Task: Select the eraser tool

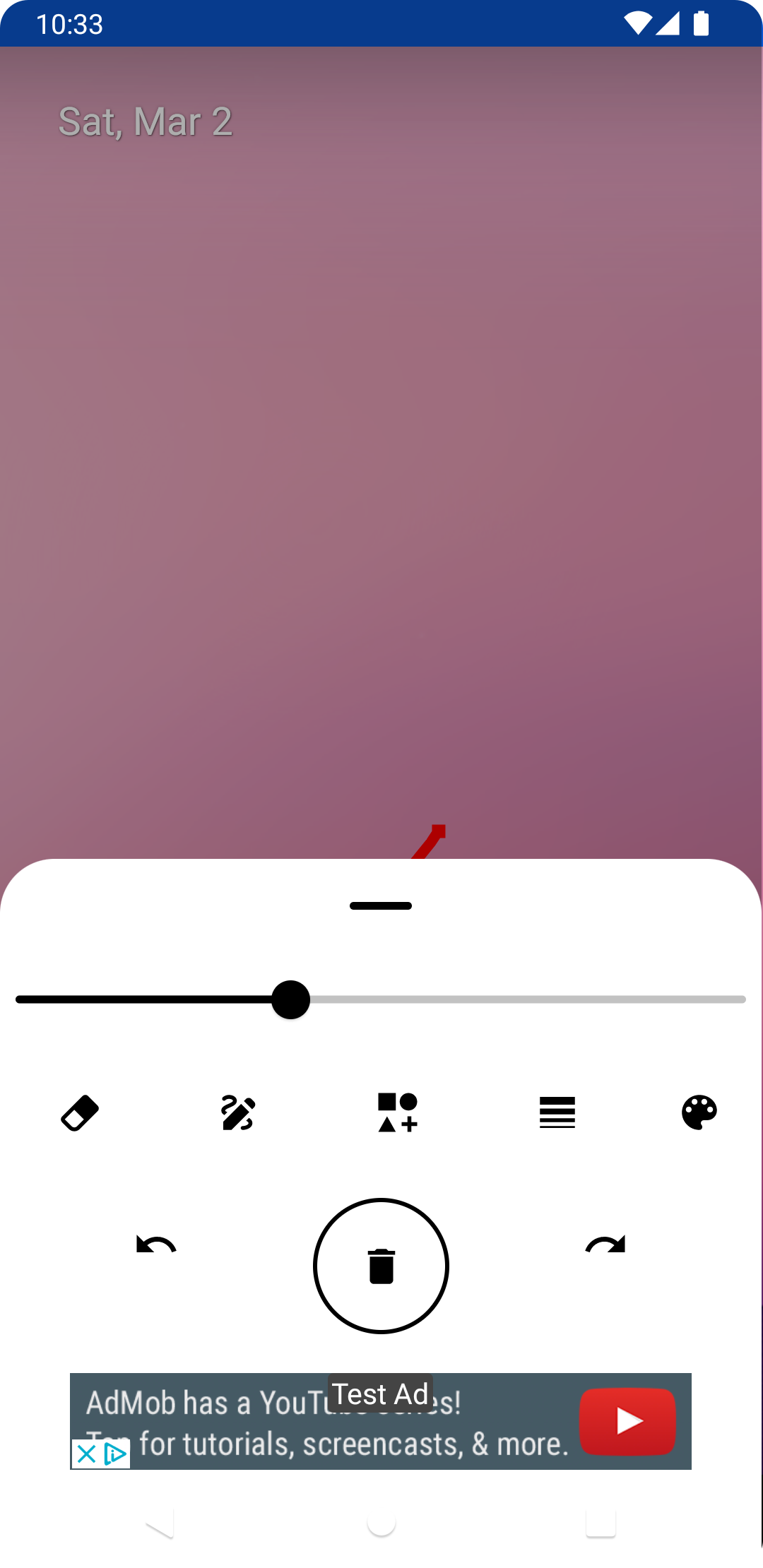Action: pyautogui.click(x=80, y=1113)
